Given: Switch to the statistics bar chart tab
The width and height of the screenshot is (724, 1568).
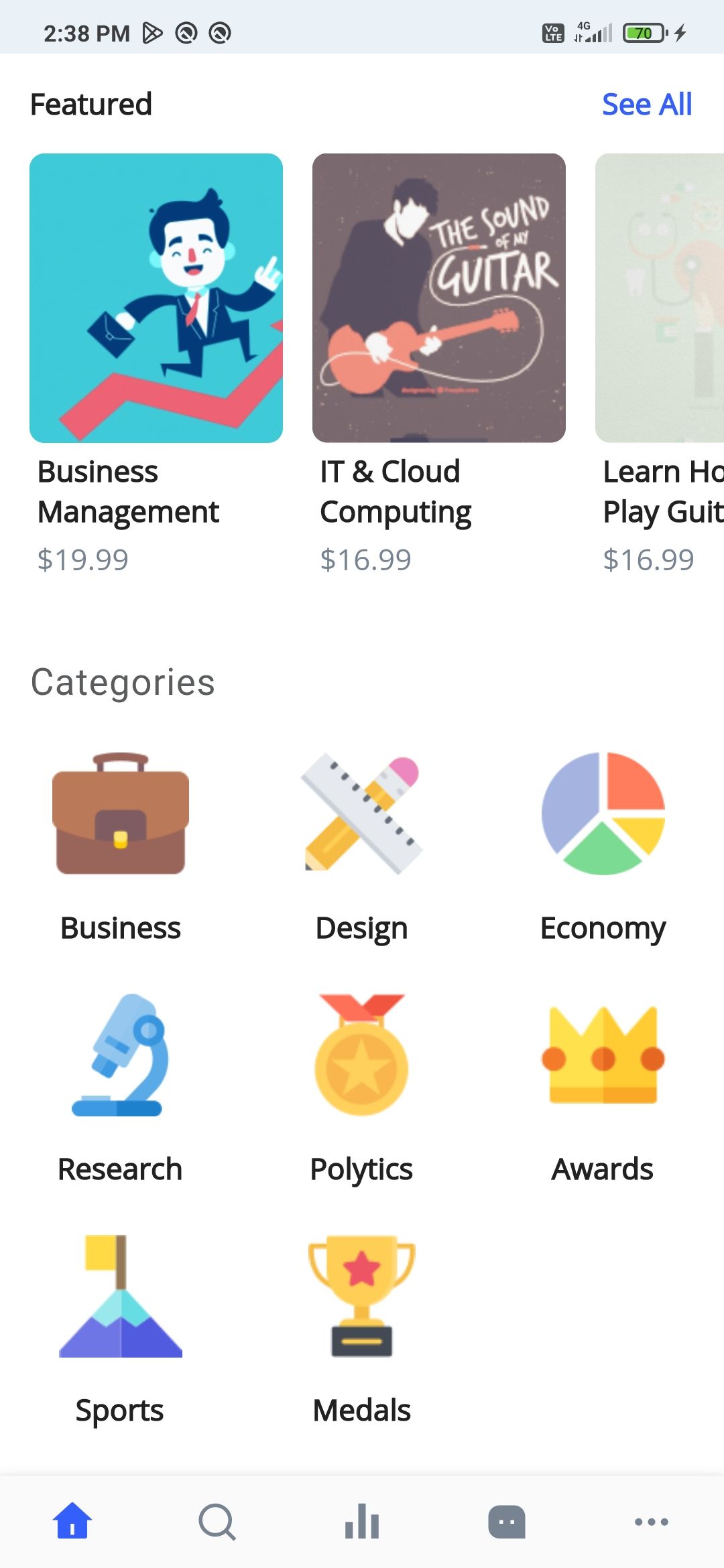Looking at the screenshot, I should pyautogui.click(x=362, y=1521).
